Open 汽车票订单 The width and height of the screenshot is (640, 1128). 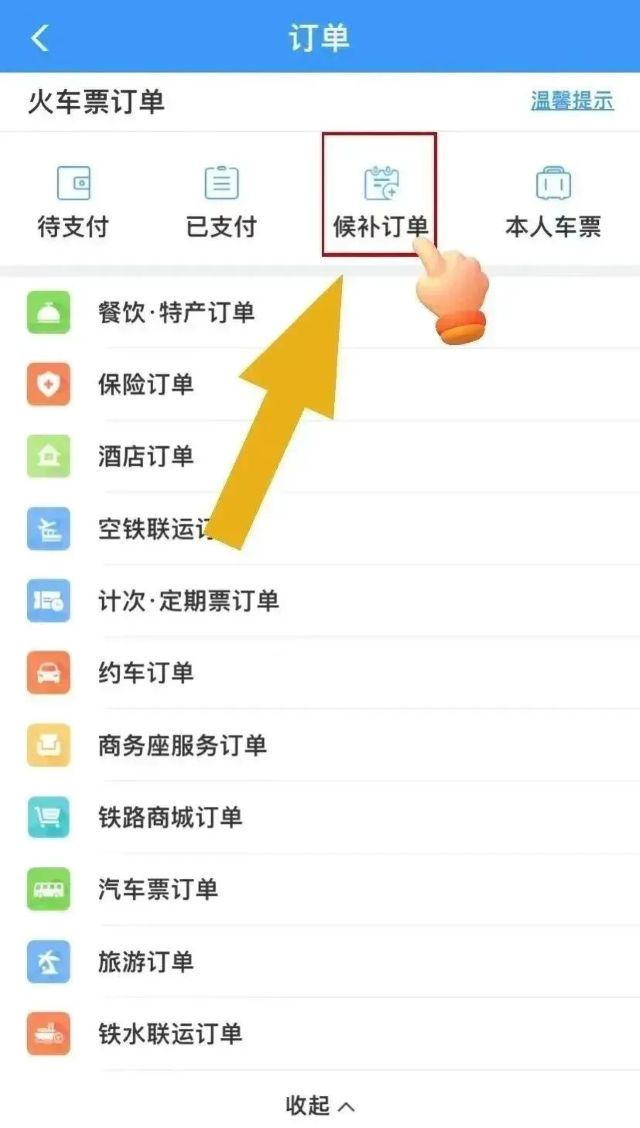click(x=158, y=889)
